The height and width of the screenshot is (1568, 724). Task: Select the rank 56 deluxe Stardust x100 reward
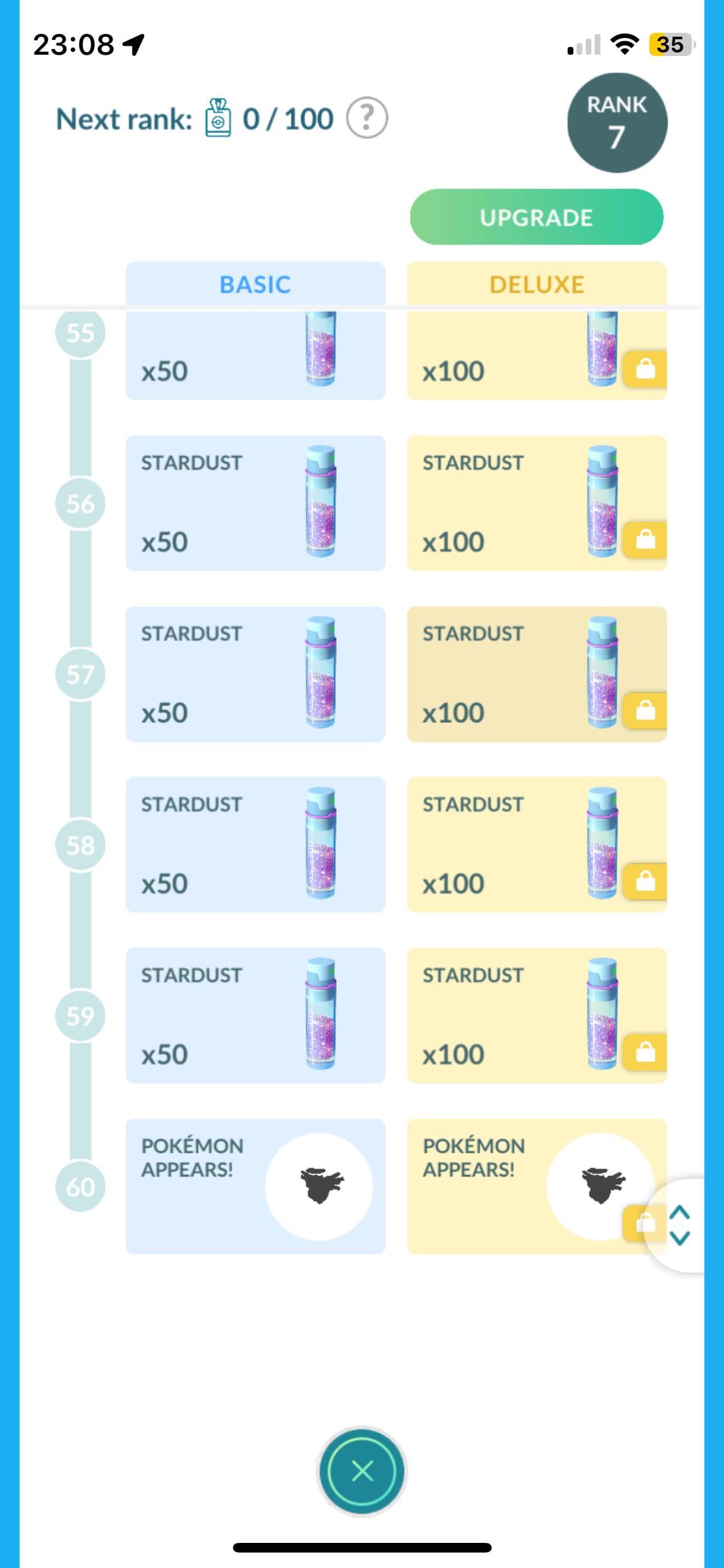536,503
